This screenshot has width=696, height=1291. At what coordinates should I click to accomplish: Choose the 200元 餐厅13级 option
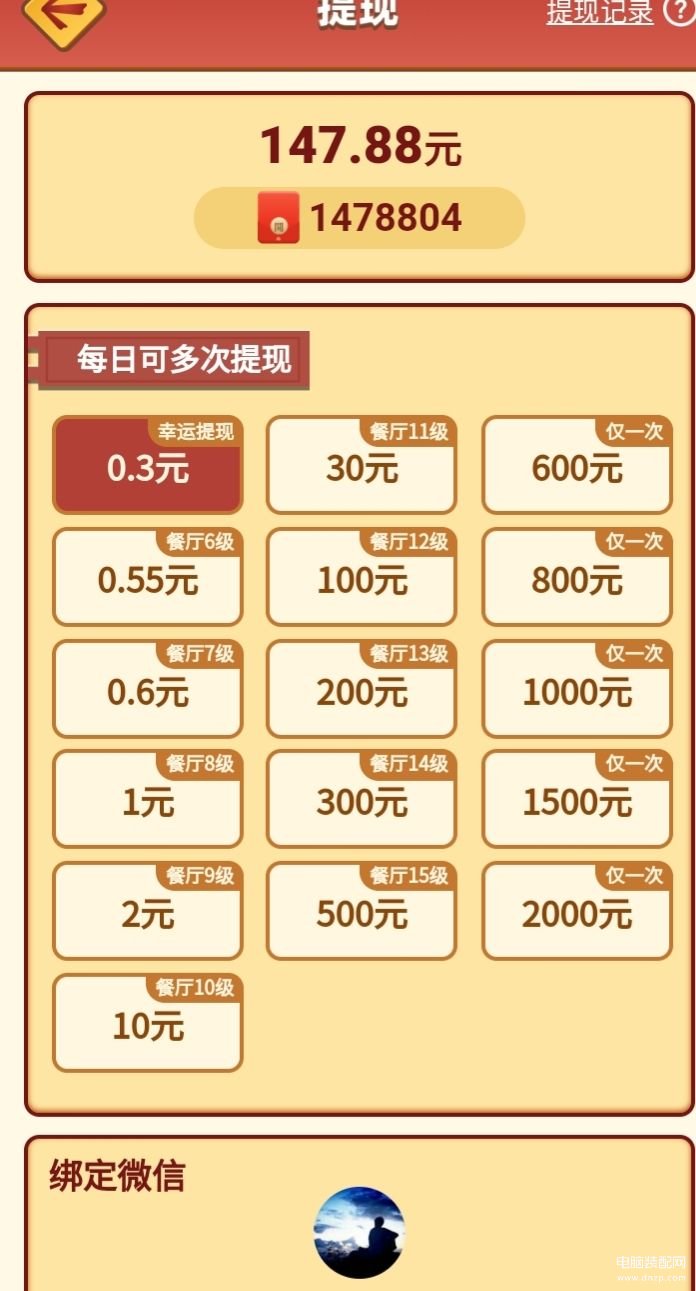361,690
